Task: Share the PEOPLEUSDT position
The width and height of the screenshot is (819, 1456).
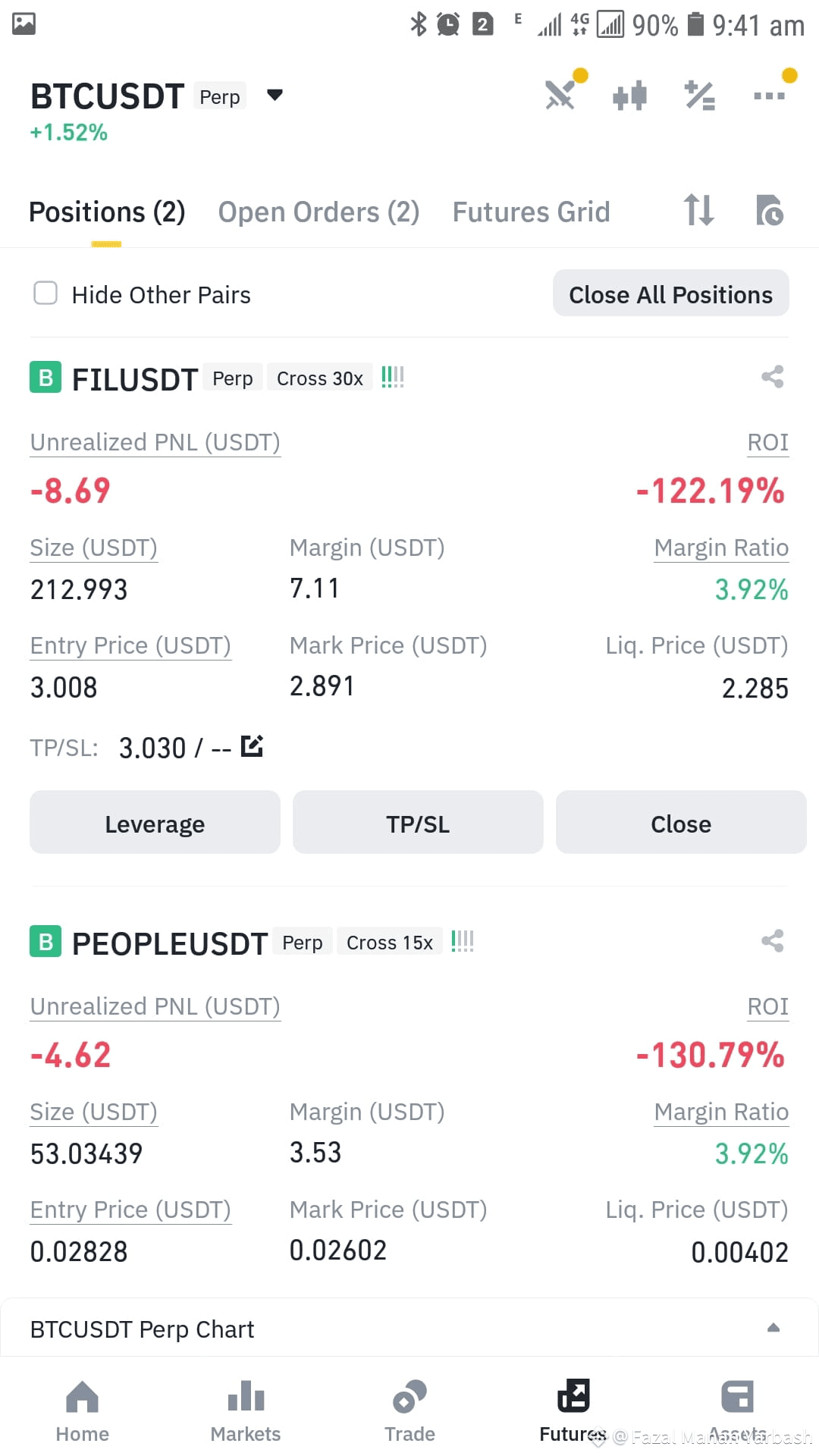Action: pos(772,941)
